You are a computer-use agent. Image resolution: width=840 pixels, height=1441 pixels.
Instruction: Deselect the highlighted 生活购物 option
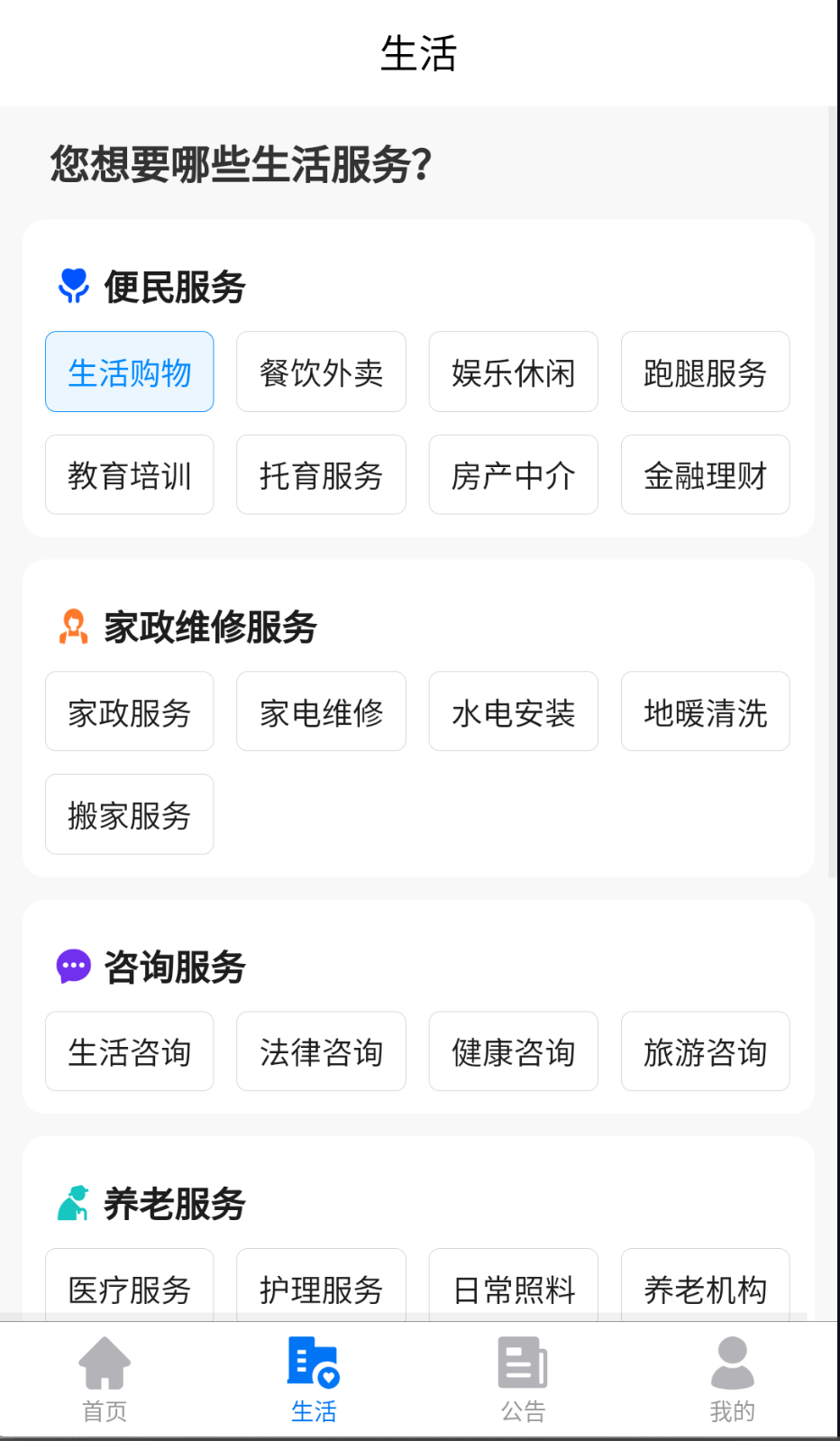[129, 372]
